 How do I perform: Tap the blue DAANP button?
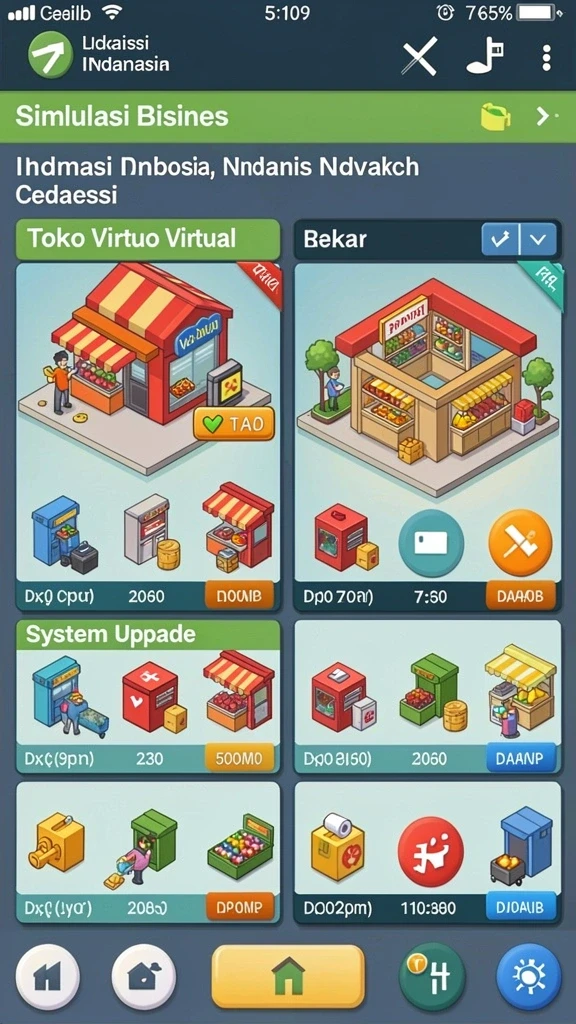(520, 758)
